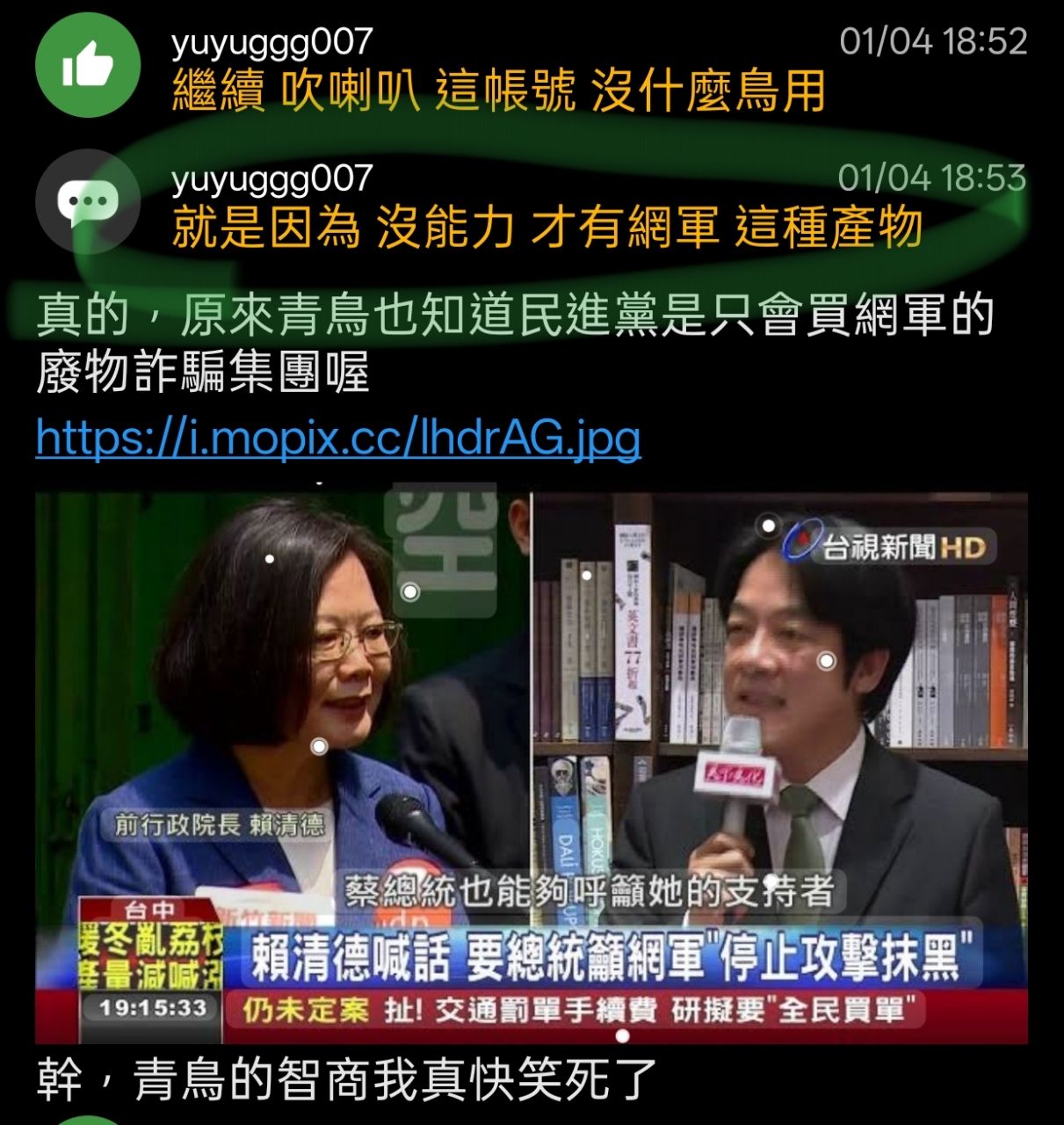View the embedded news screenshot image
This screenshot has width=1064, height=1125.
pos(531,766)
